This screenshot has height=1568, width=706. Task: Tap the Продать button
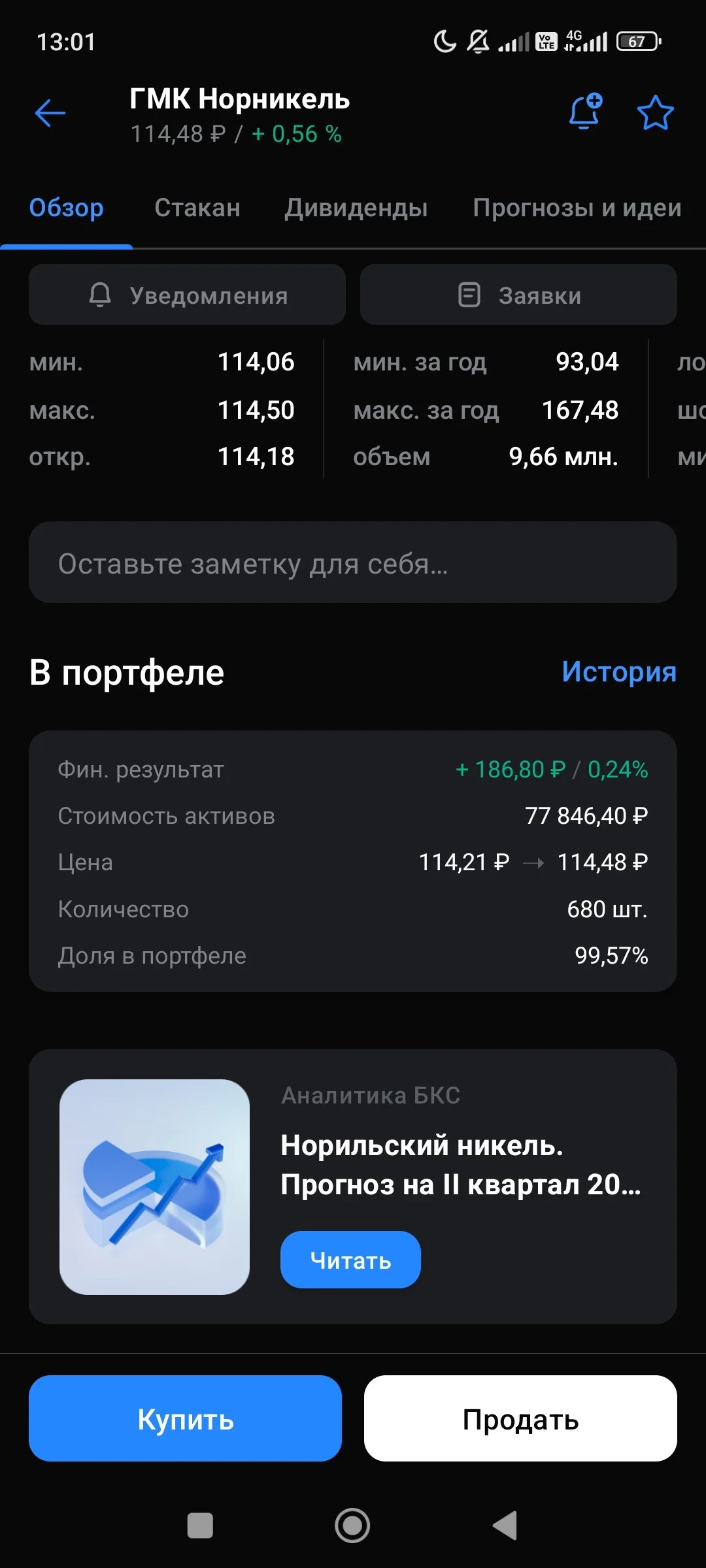click(x=520, y=1418)
